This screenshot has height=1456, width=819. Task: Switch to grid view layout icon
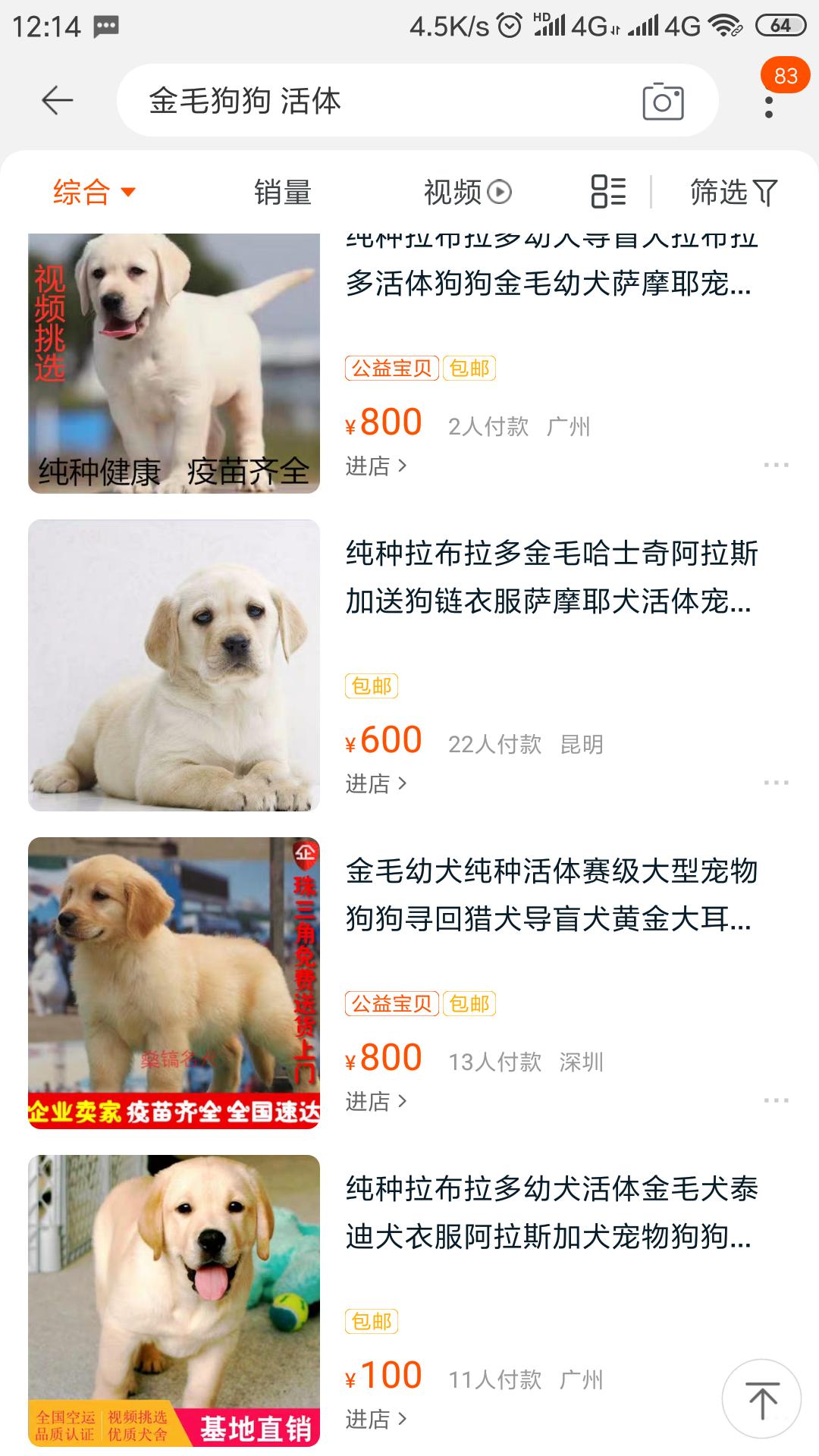point(607,192)
